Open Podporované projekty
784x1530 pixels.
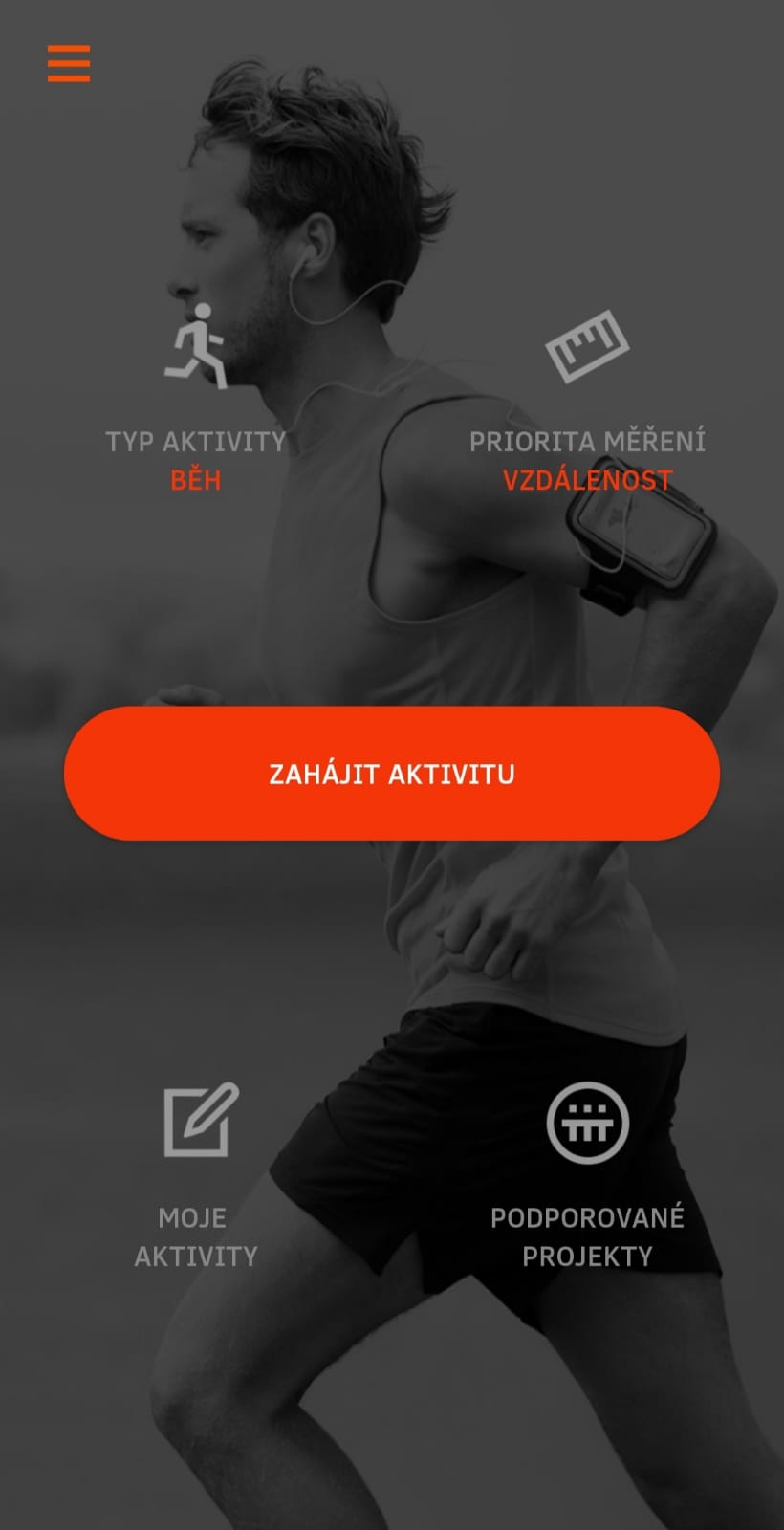[x=587, y=1176]
